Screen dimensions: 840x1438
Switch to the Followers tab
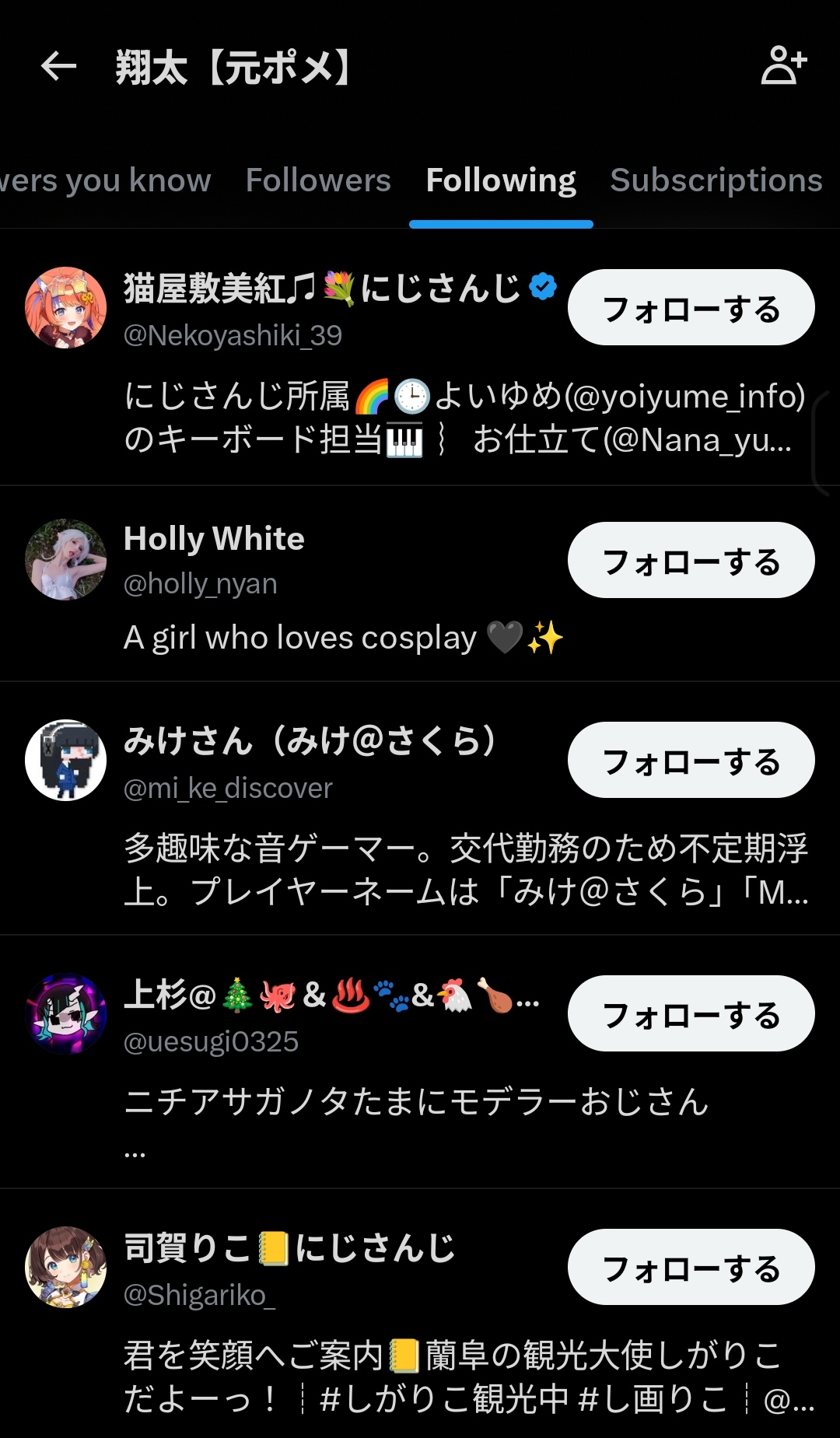pyautogui.click(x=318, y=180)
